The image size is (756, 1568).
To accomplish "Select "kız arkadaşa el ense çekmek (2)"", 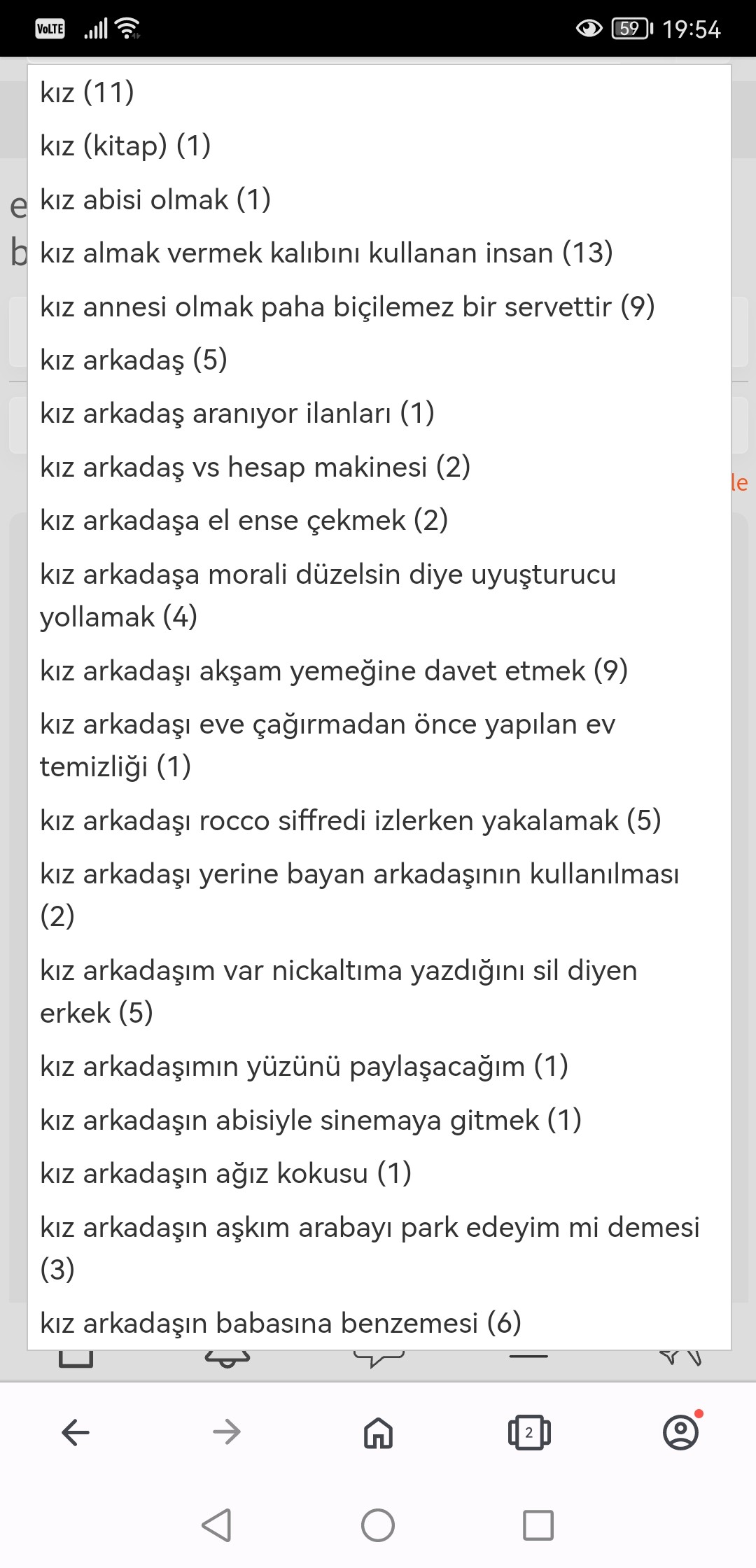I will [379, 520].
